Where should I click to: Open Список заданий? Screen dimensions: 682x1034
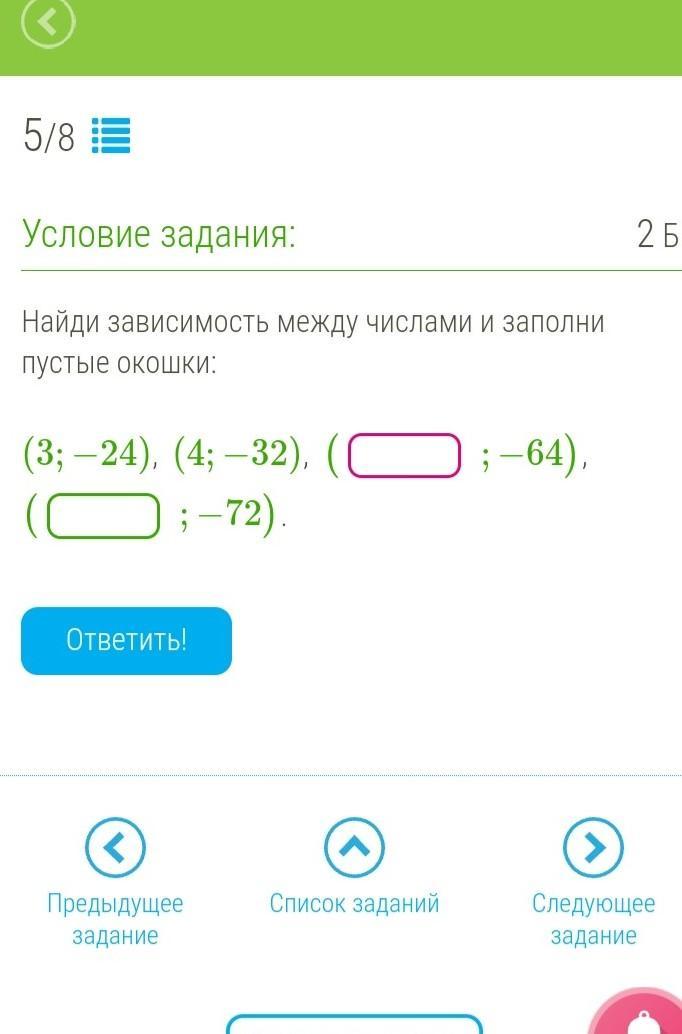354,849
